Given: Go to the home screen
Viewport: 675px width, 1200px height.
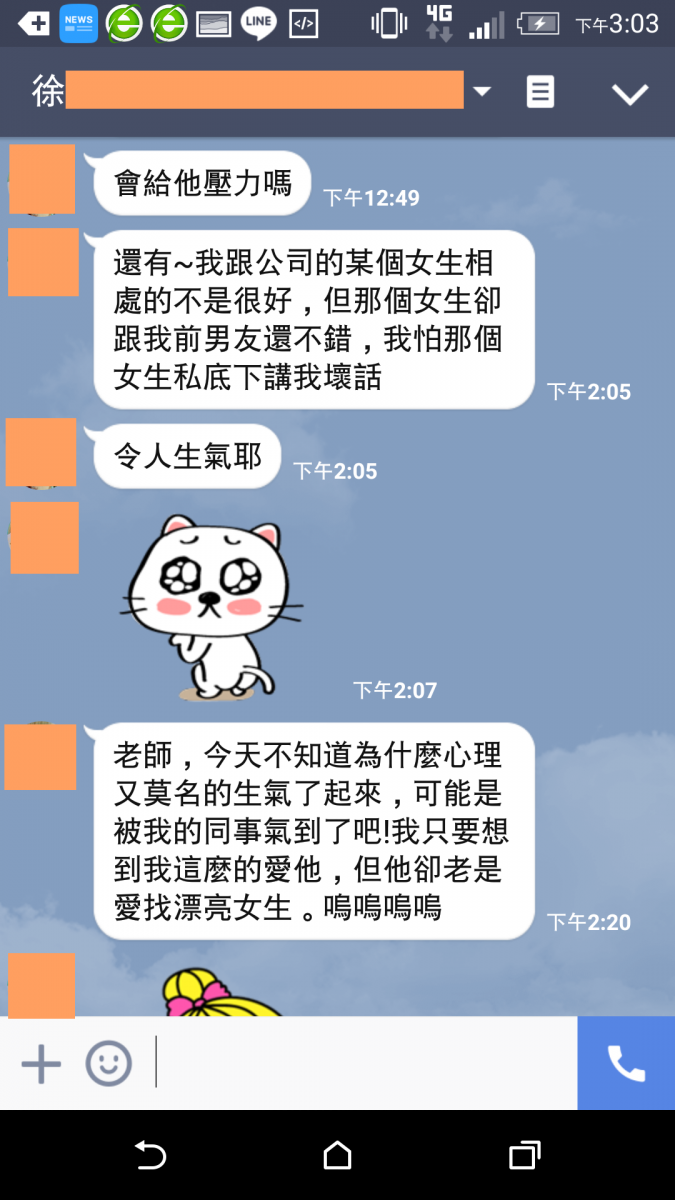Looking at the screenshot, I should coord(337,1155).
